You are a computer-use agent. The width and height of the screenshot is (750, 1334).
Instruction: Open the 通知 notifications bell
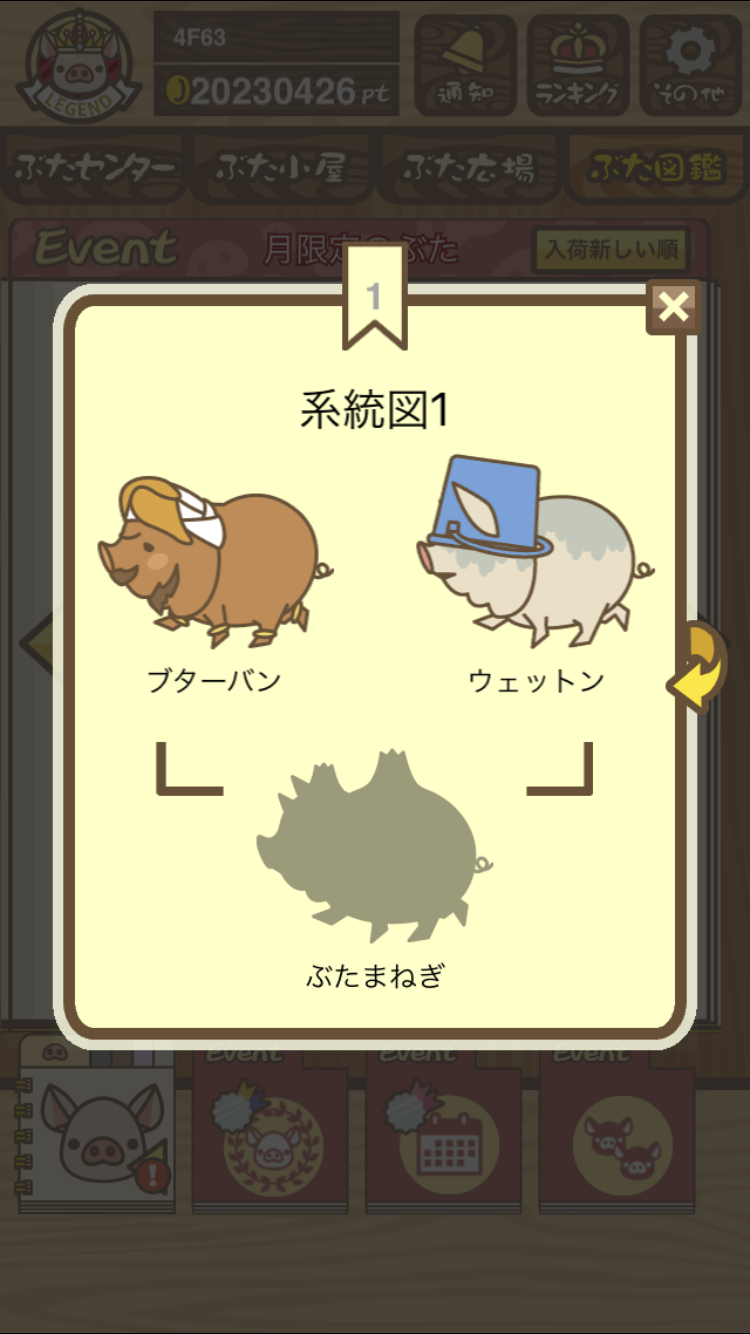[x=466, y=65]
